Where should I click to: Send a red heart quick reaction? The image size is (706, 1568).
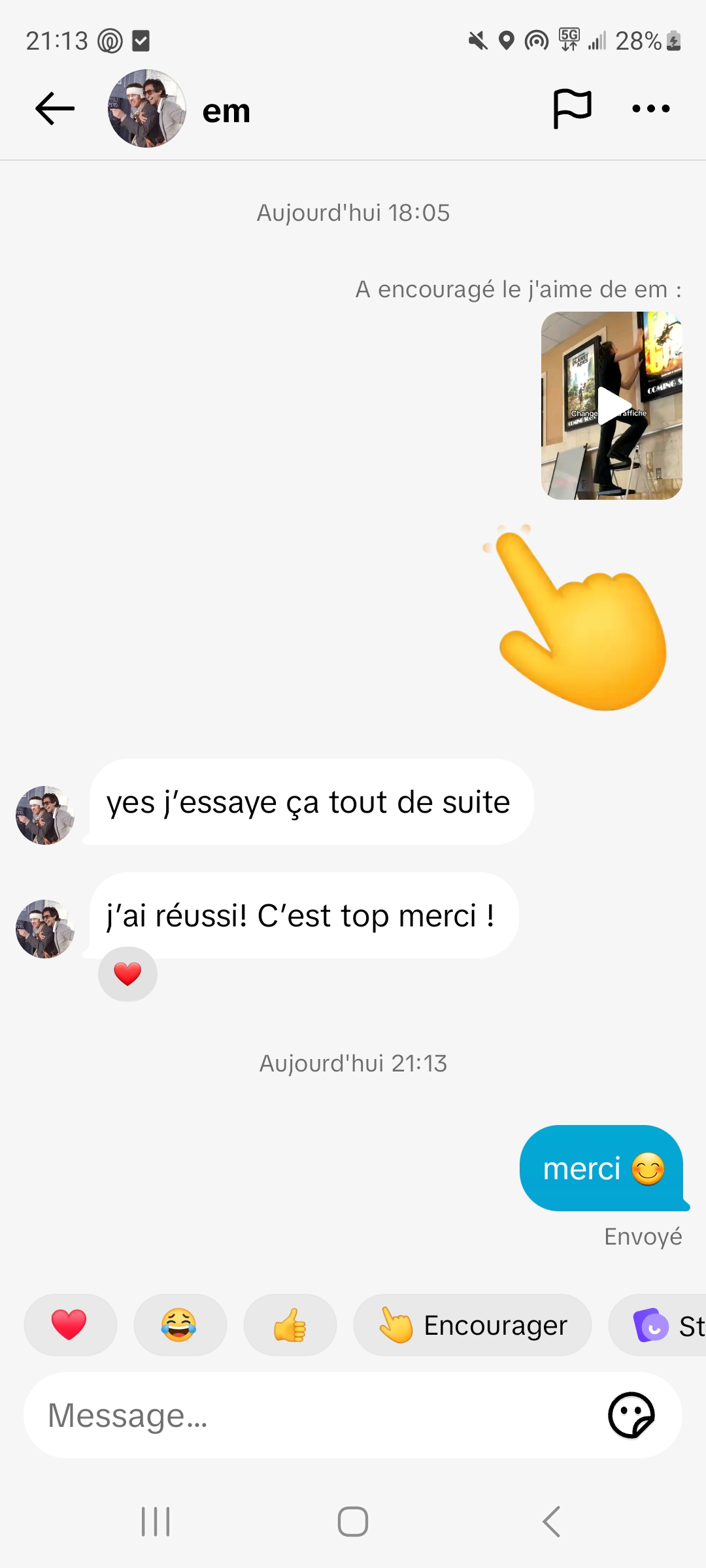[70, 1325]
